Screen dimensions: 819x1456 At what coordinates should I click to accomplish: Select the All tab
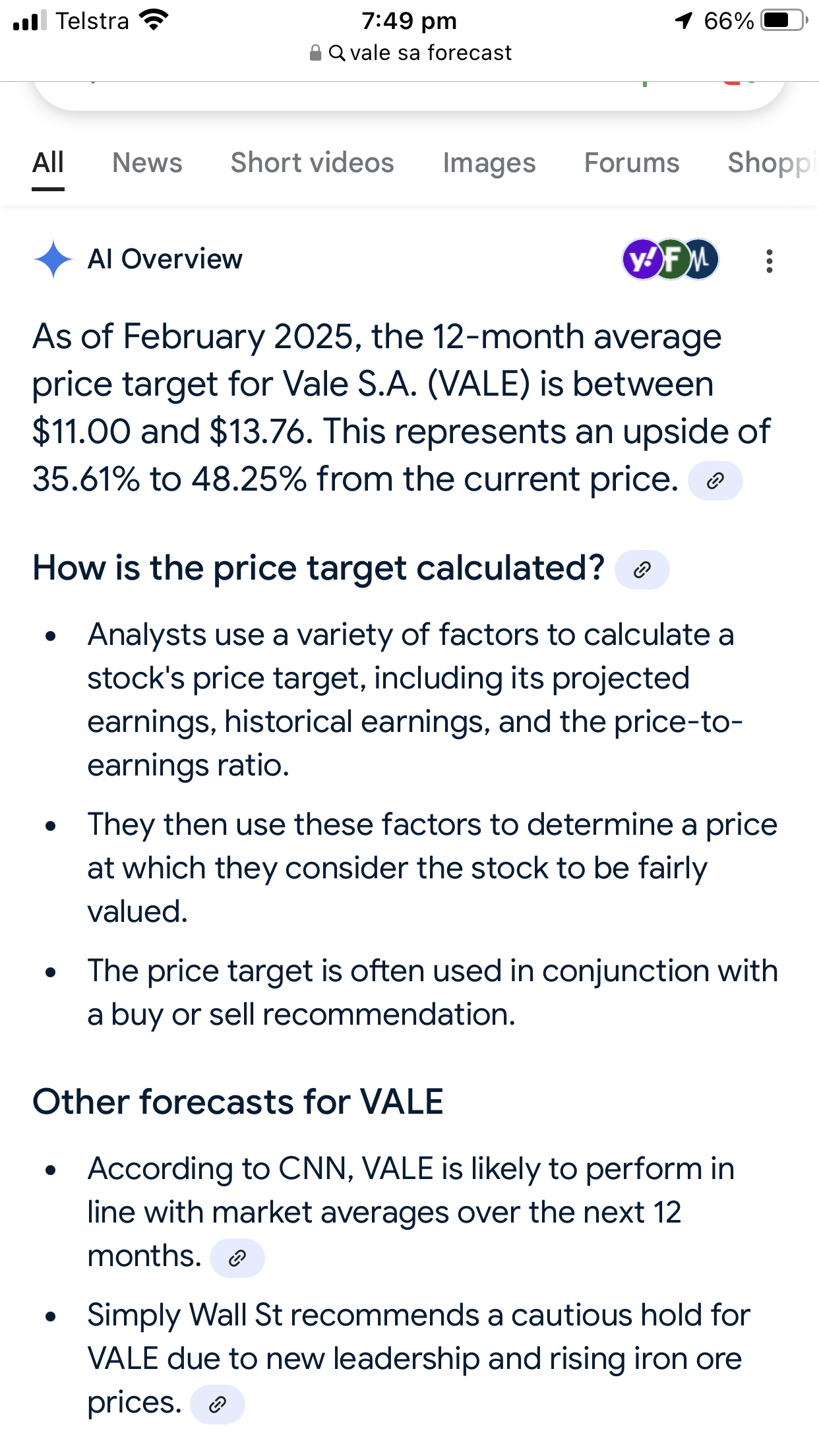point(48,163)
